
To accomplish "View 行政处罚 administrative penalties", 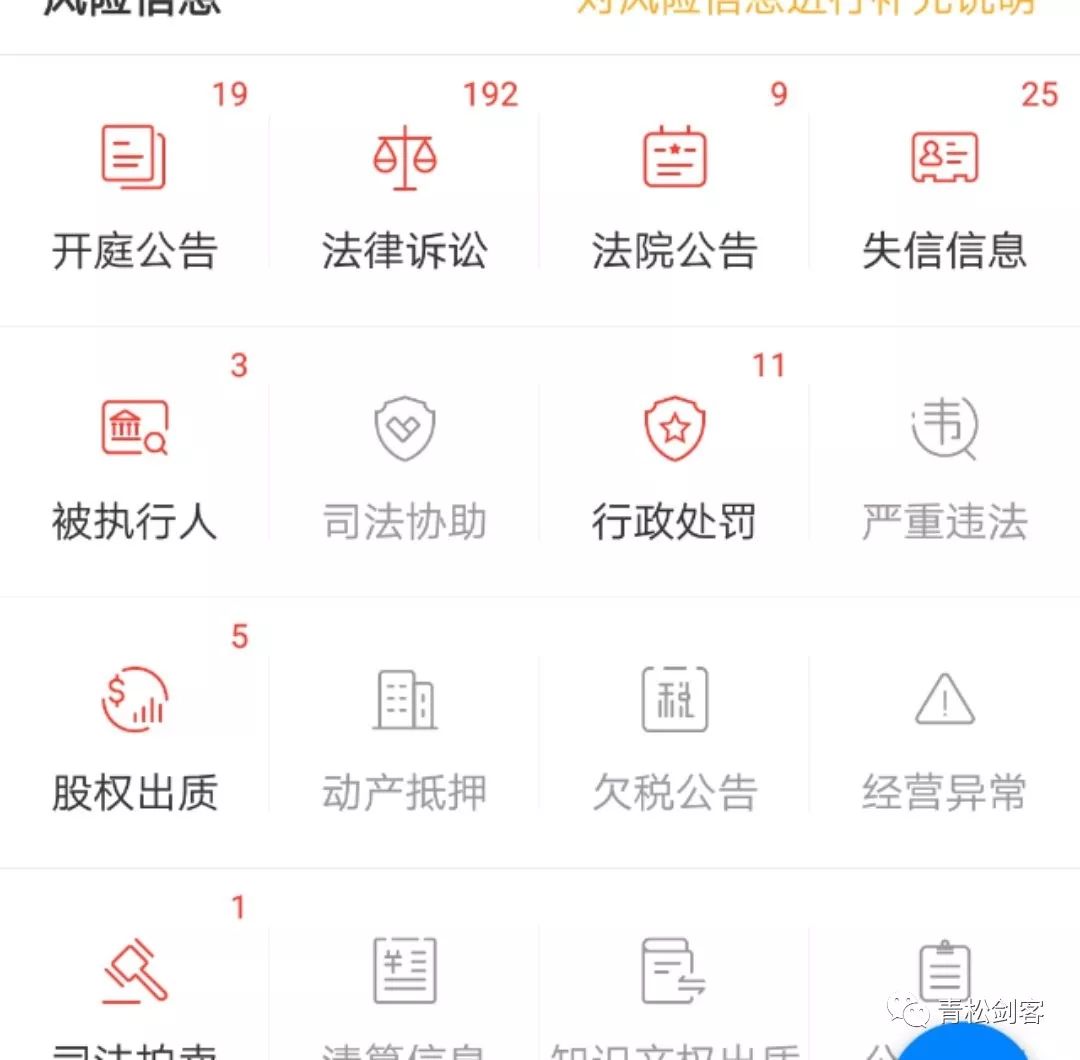I will (674, 467).
